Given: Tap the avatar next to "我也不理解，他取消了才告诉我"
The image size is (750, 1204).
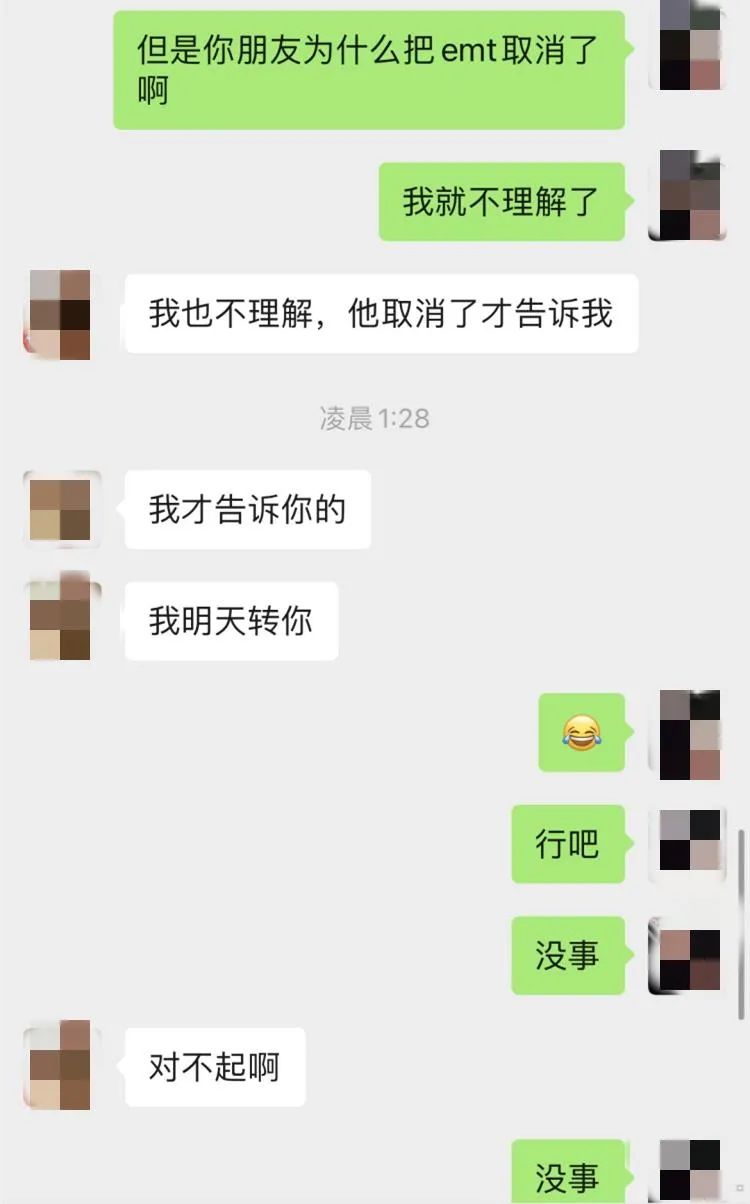Looking at the screenshot, I should pyautogui.click(x=60, y=314).
